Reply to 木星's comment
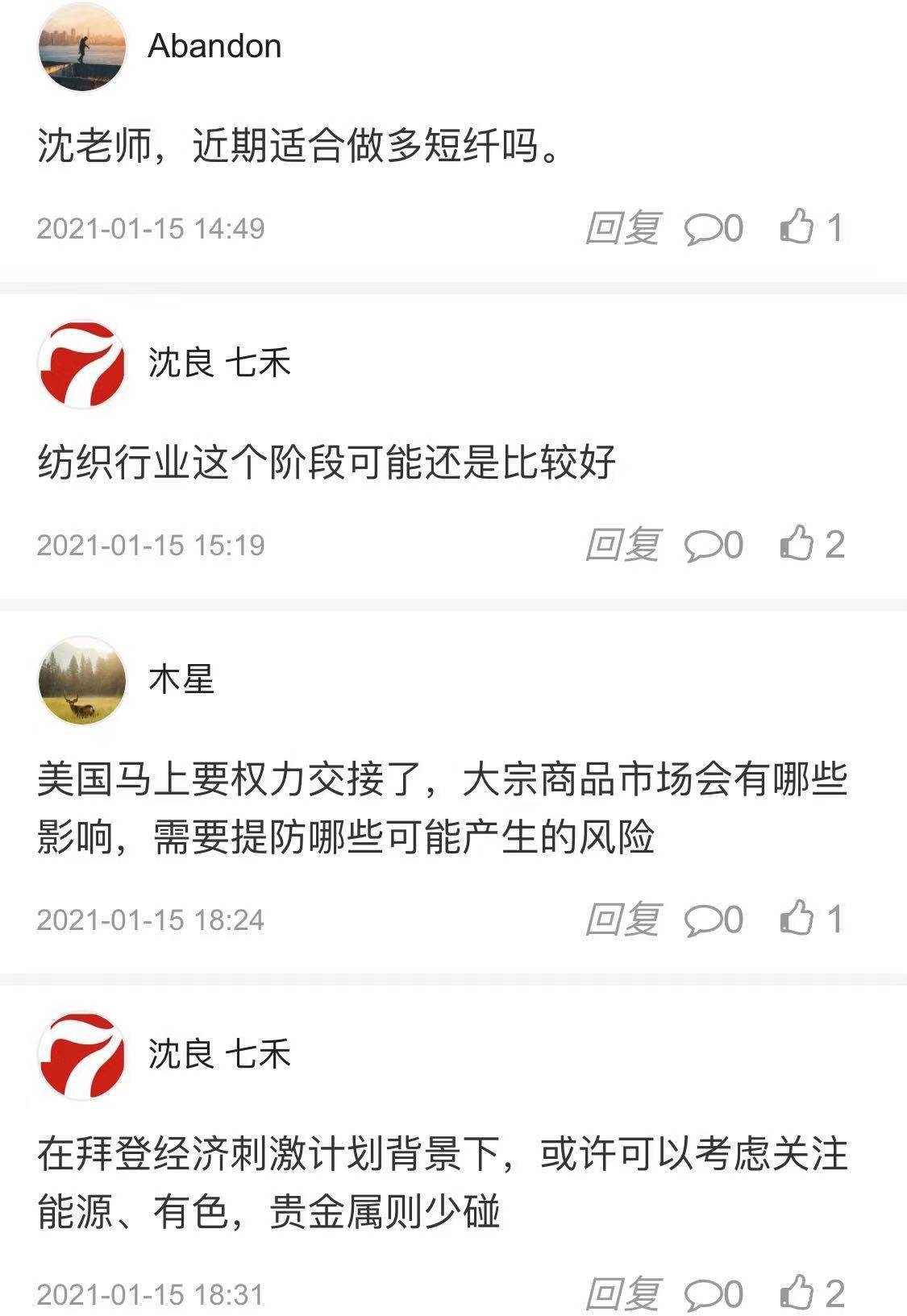 coord(622,920)
